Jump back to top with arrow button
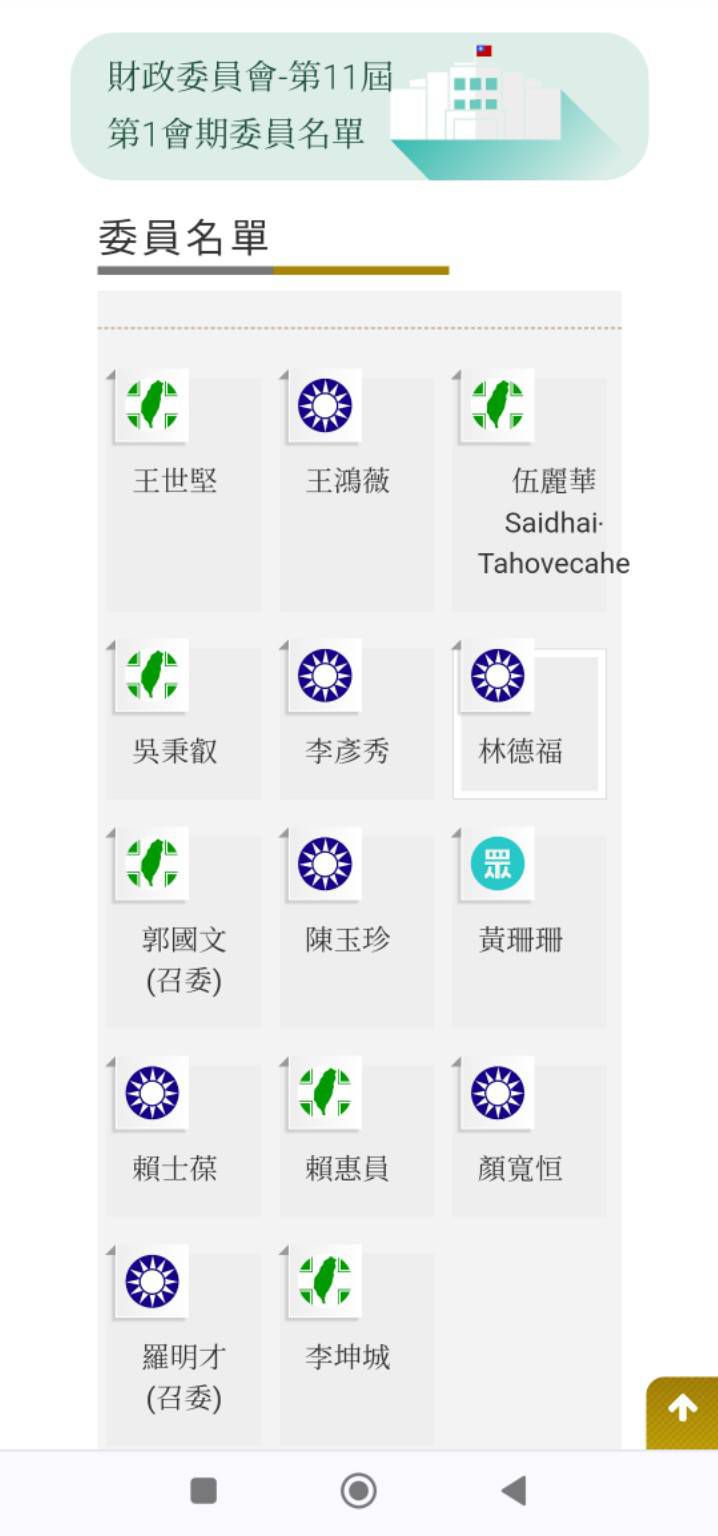Viewport: 718px width, 1536px height. (x=682, y=1410)
